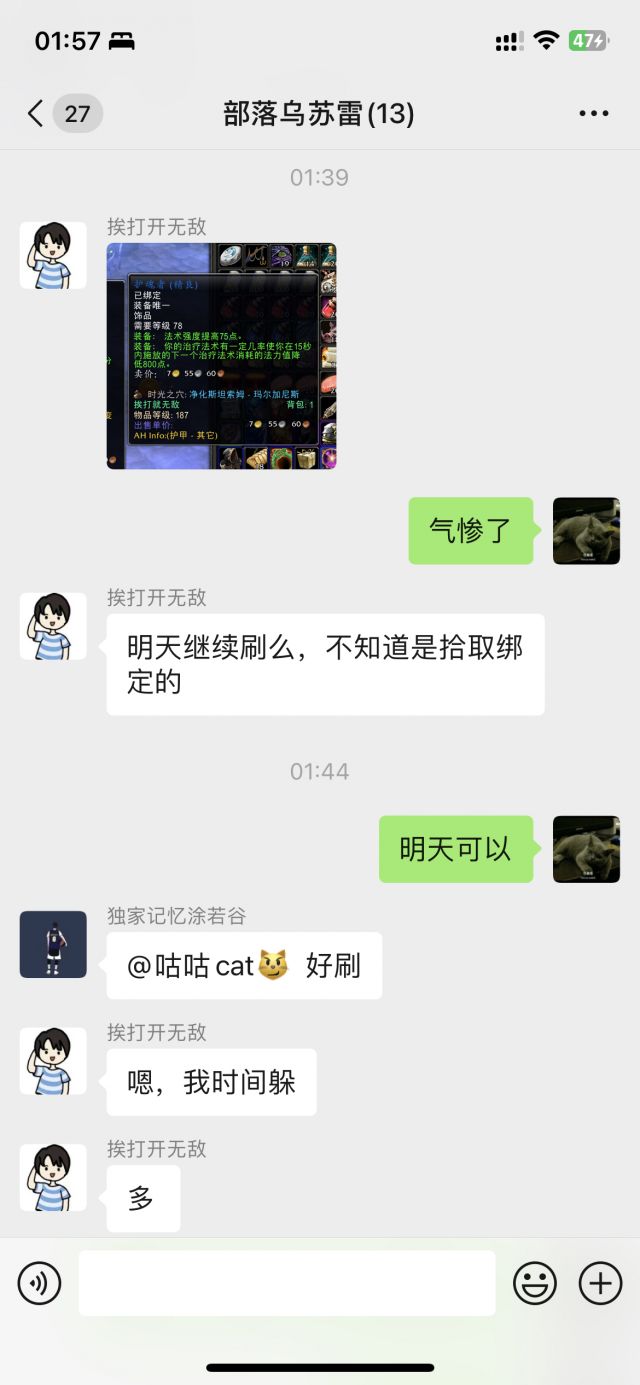Open the plus attachments menu

coord(600,1283)
